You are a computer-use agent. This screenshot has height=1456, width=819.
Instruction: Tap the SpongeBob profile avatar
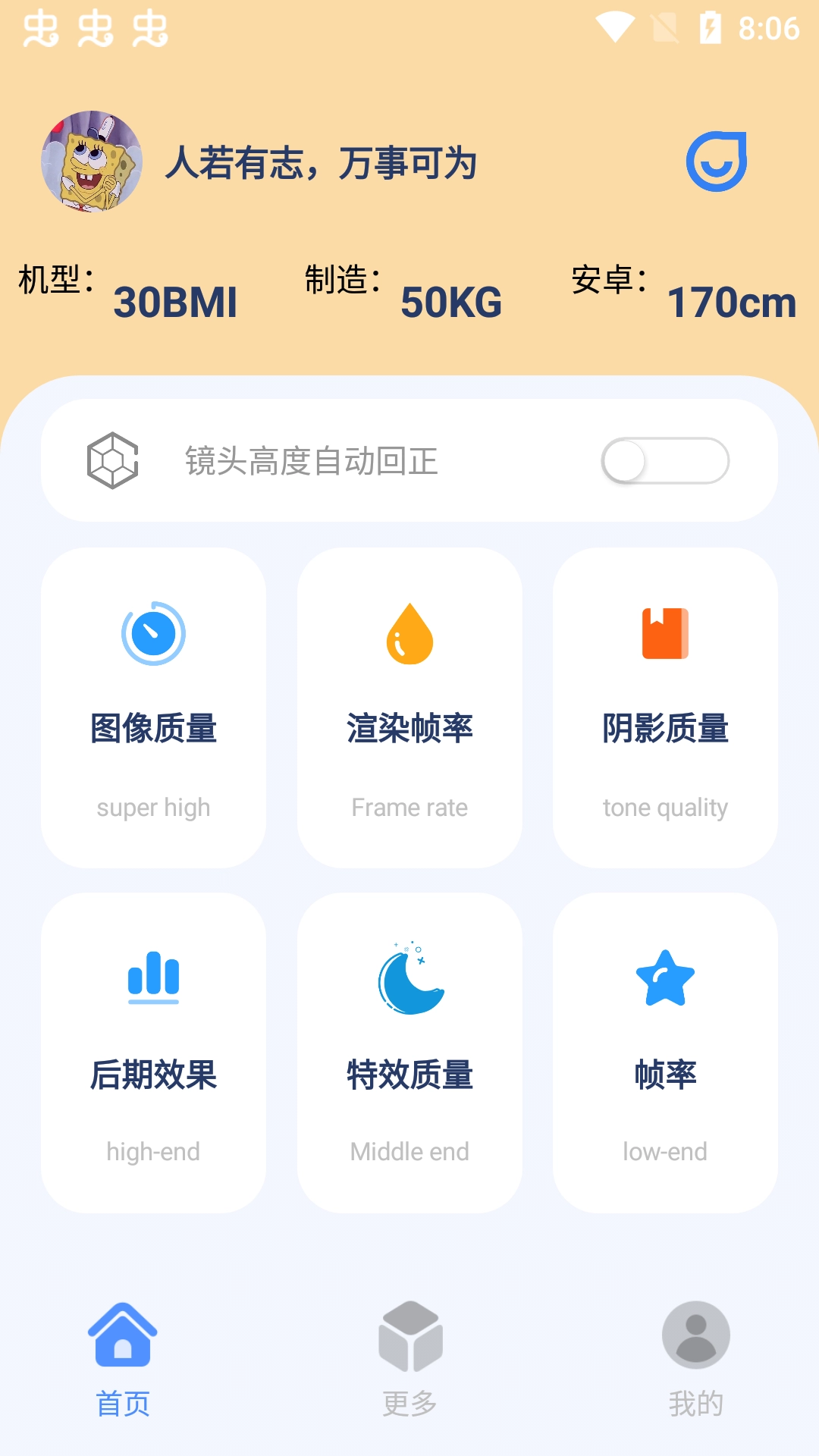90,161
